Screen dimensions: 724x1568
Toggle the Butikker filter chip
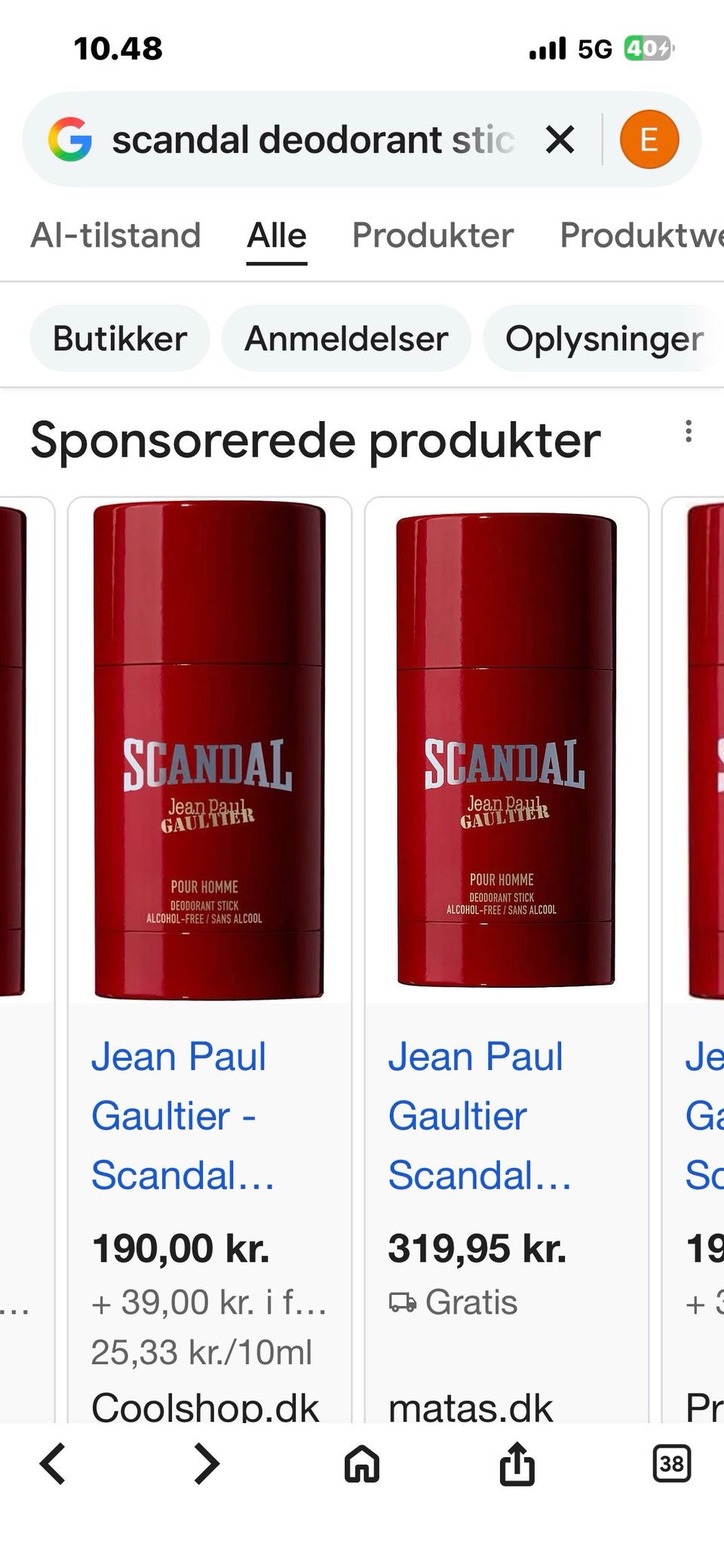[x=119, y=338]
